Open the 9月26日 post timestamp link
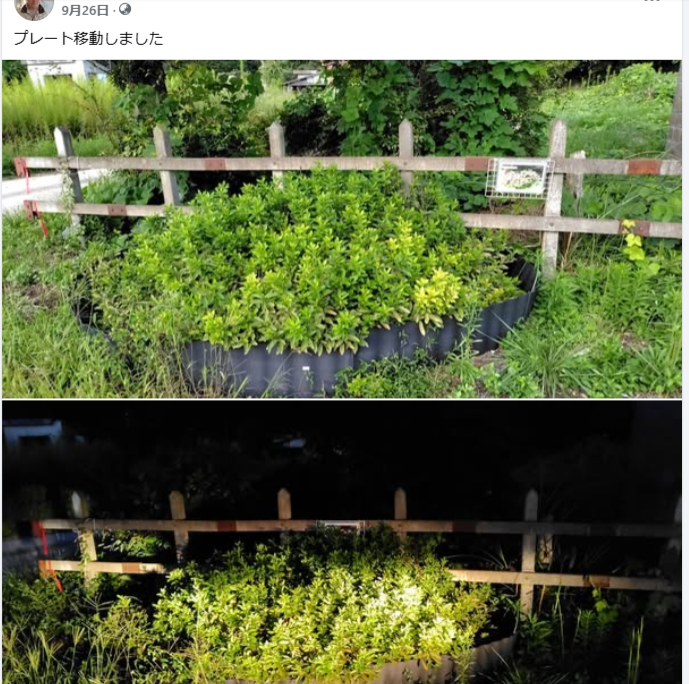The width and height of the screenshot is (689, 684). pyautogui.click(x=85, y=10)
